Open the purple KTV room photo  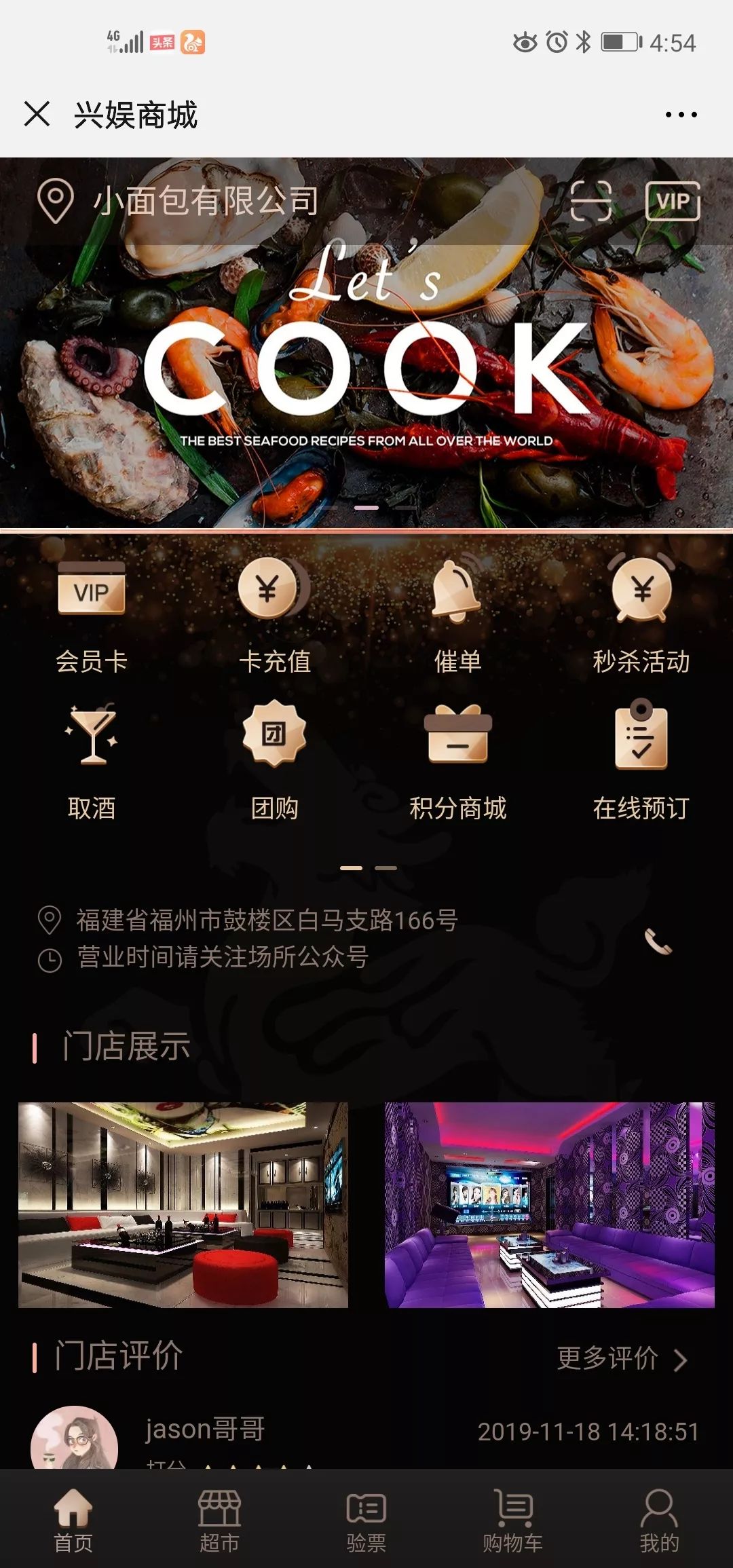click(x=549, y=1205)
